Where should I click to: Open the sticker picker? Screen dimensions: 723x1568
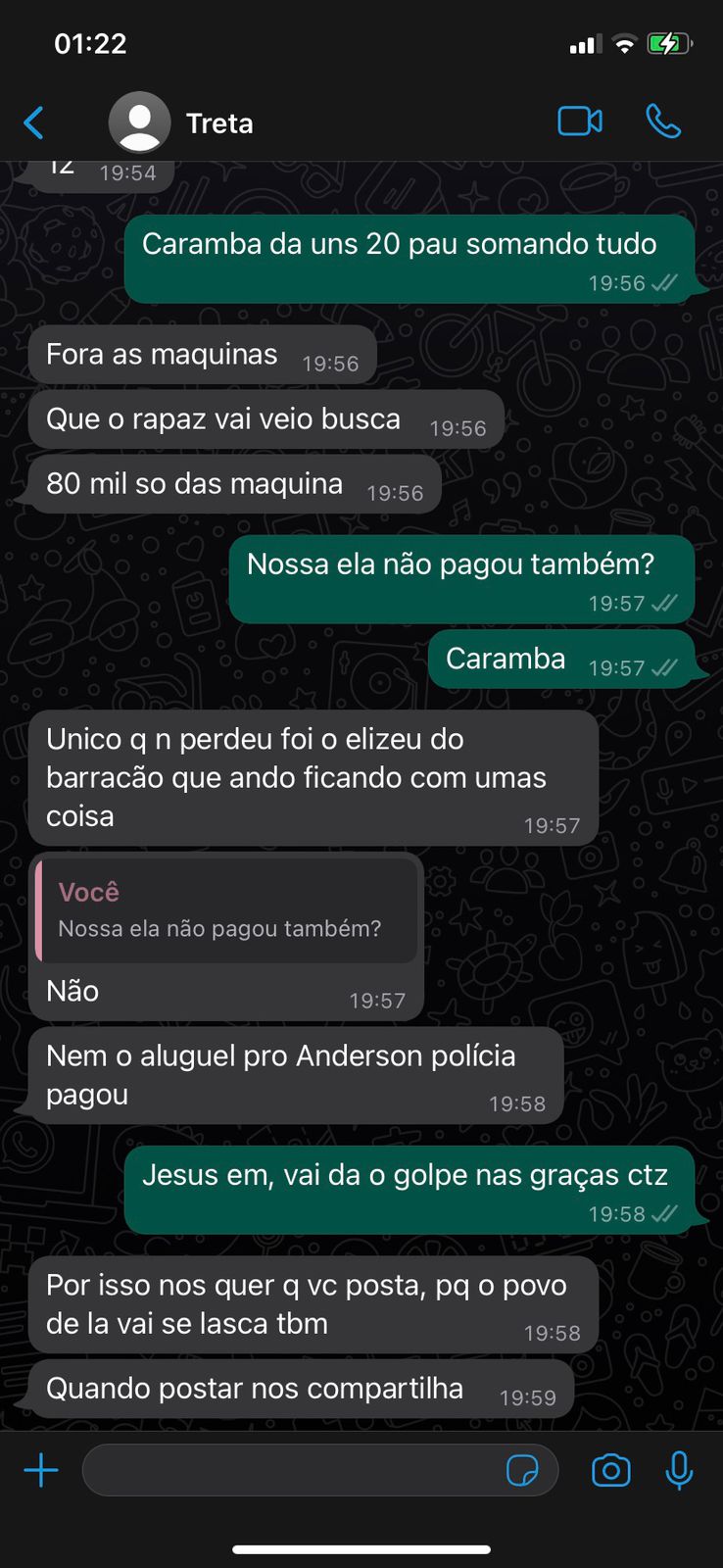pyautogui.click(x=522, y=1470)
